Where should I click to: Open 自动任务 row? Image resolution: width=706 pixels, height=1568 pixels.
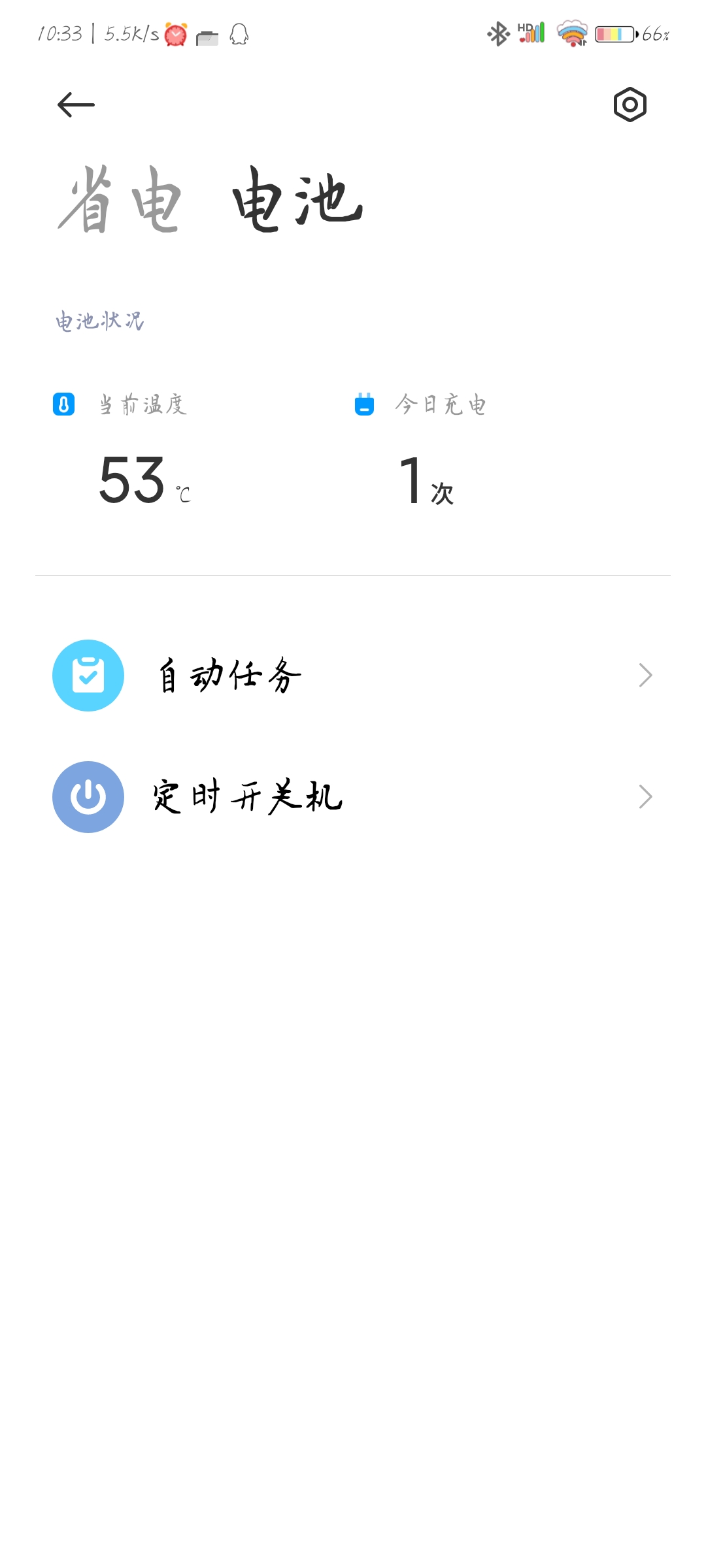coord(353,676)
